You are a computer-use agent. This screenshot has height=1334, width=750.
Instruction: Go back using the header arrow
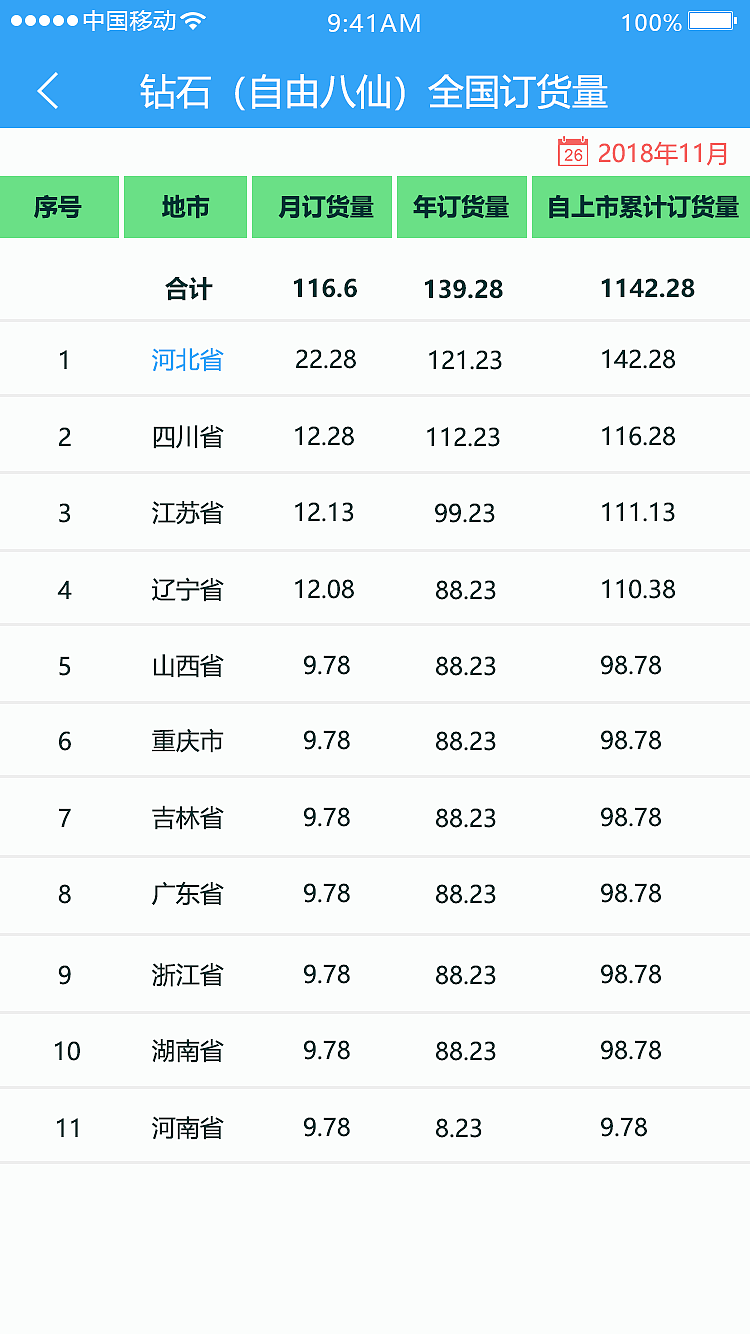point(48,91)
